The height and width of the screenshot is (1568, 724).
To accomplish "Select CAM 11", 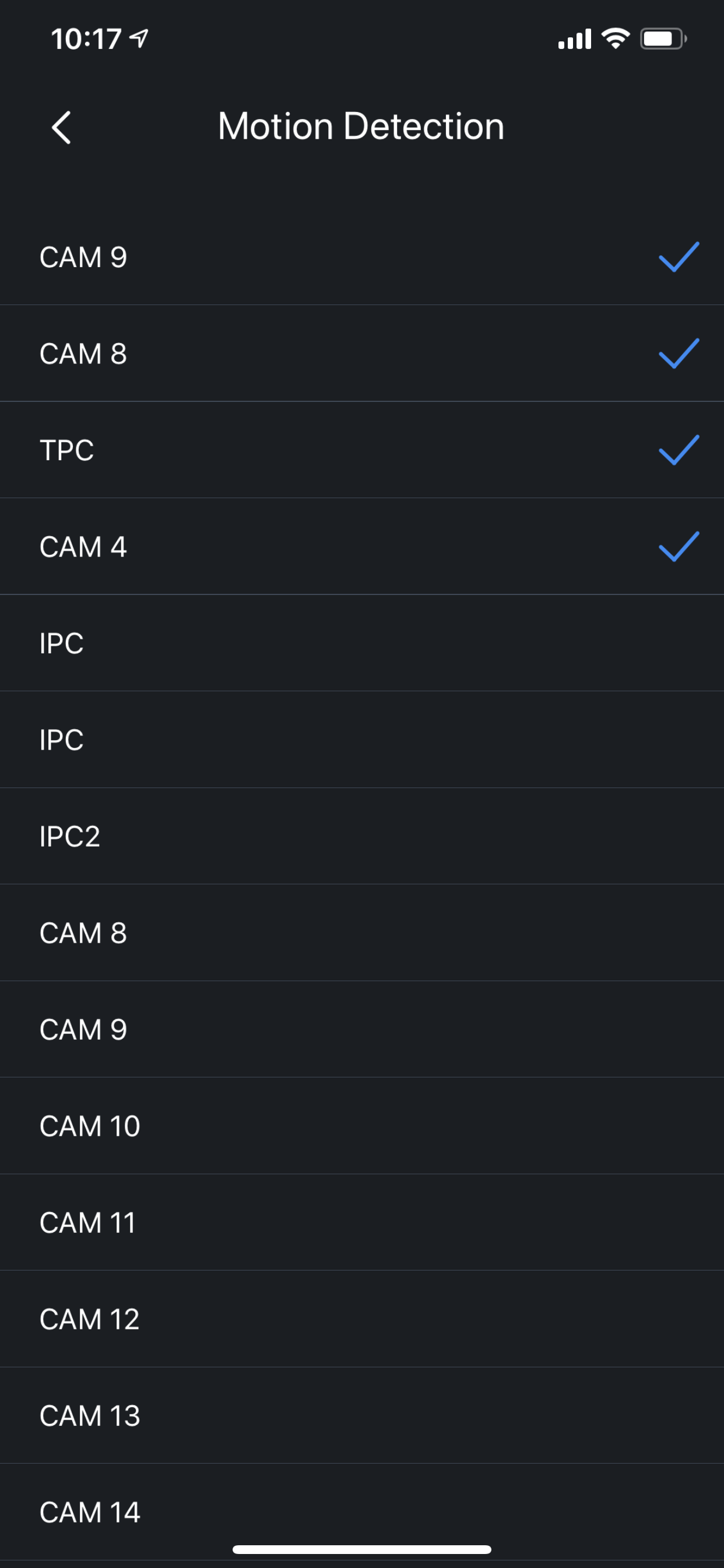I will pyautogui.click(x=361, y=1223).
